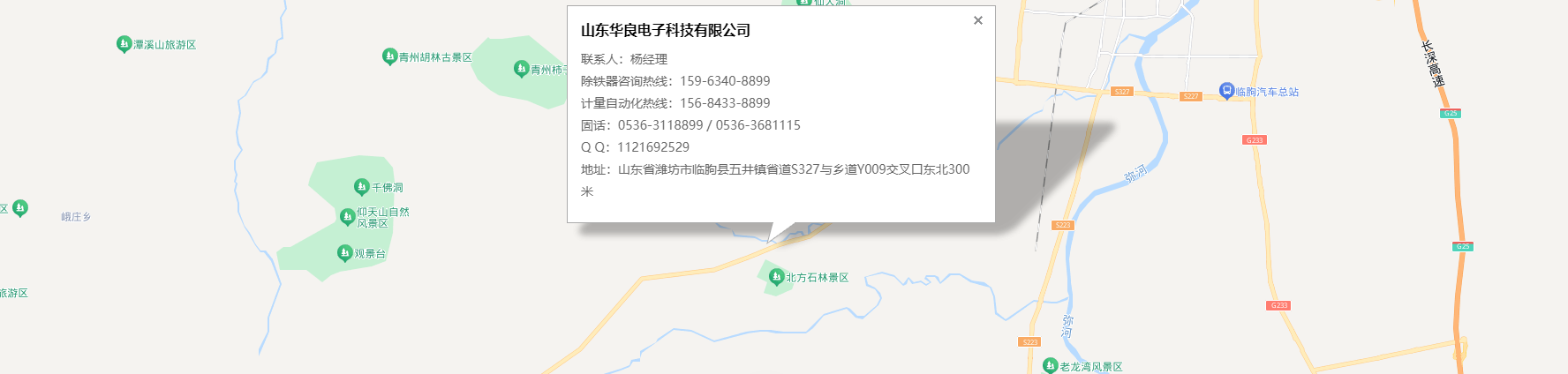1568x374 pixels.
Task: Select the 临朐汽车总站 bus station marker
Action: click(1226, 90)
